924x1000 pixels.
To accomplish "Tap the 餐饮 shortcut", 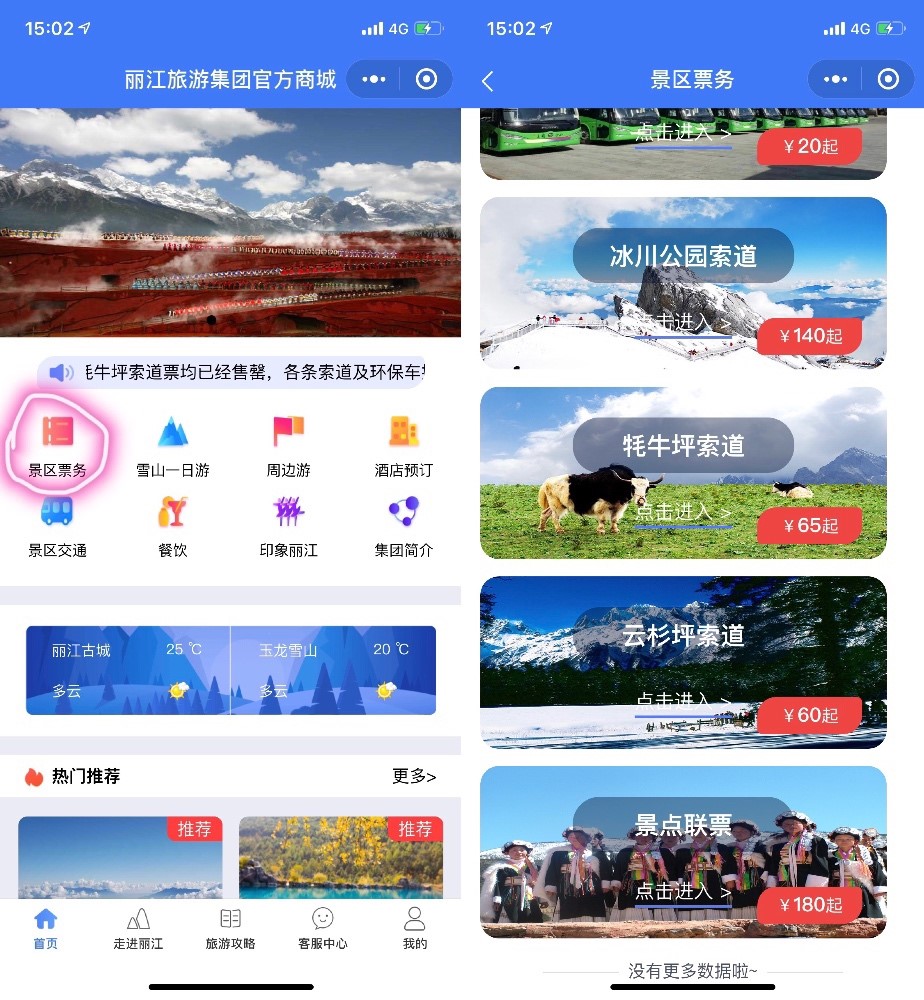I will point(173,527).
